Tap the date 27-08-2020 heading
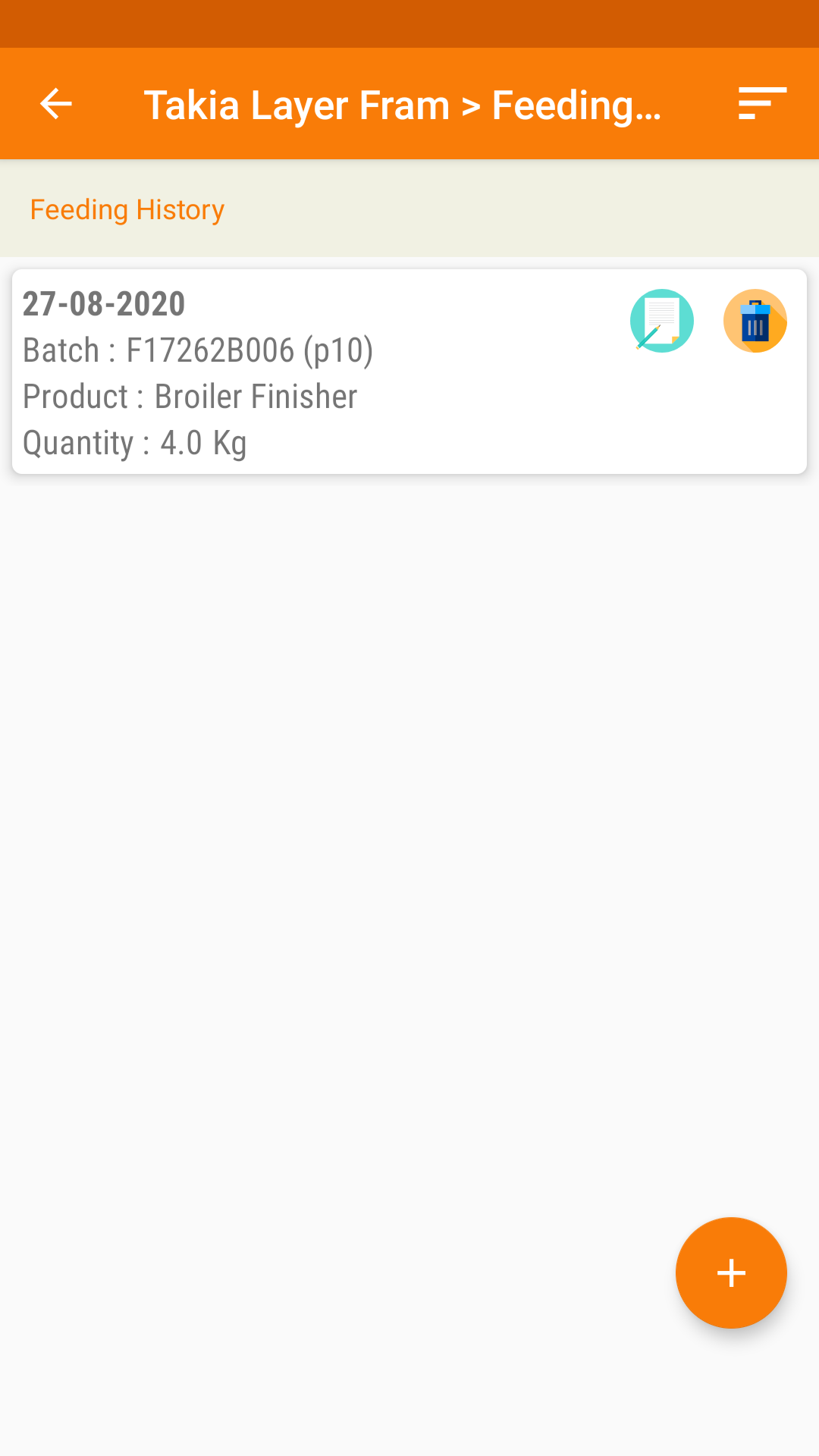 103,303
